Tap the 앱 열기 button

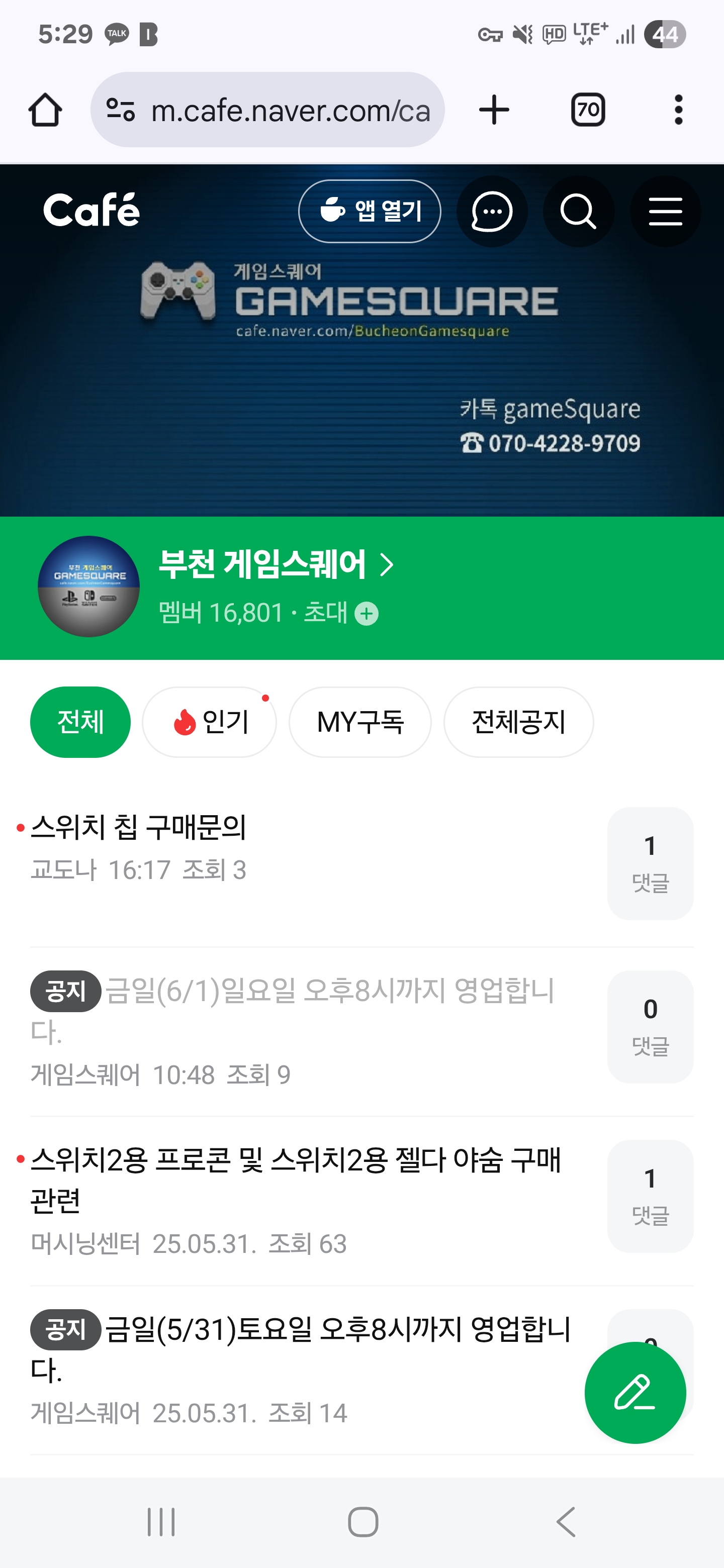[x=370, y=211]
